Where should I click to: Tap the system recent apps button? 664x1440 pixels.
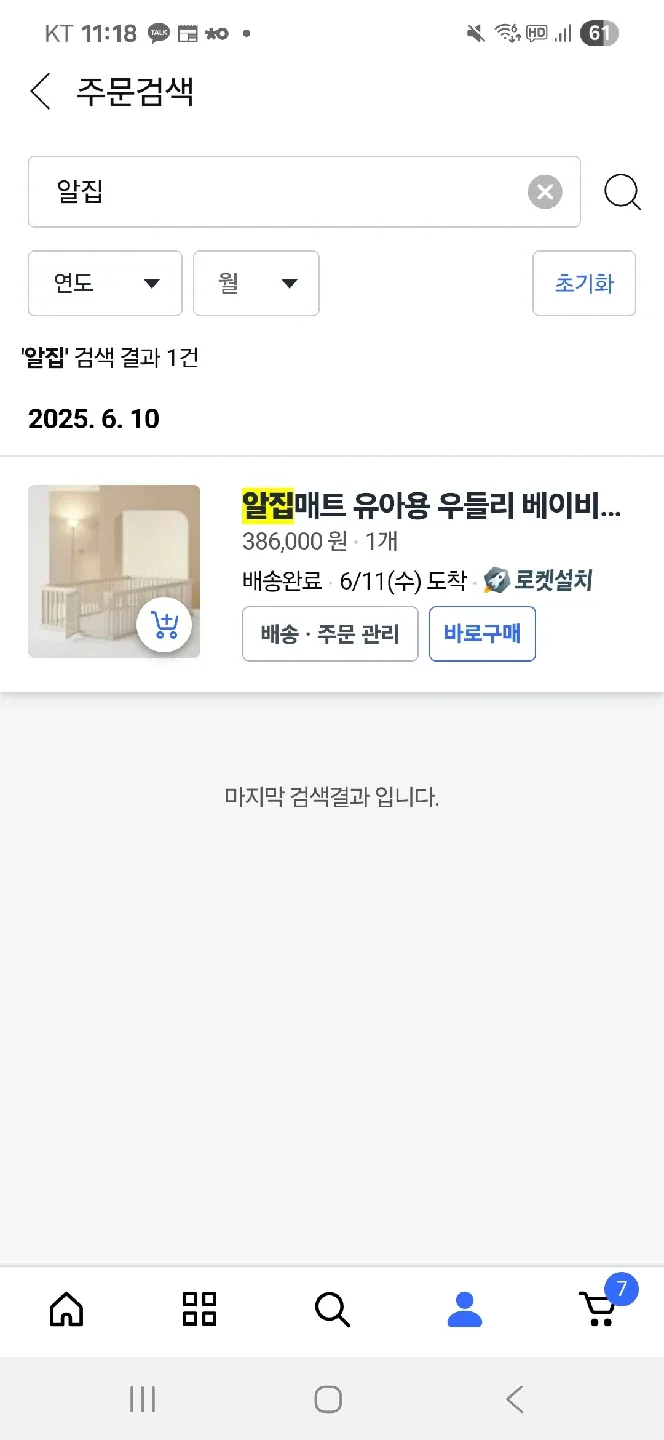(143, 1399)
